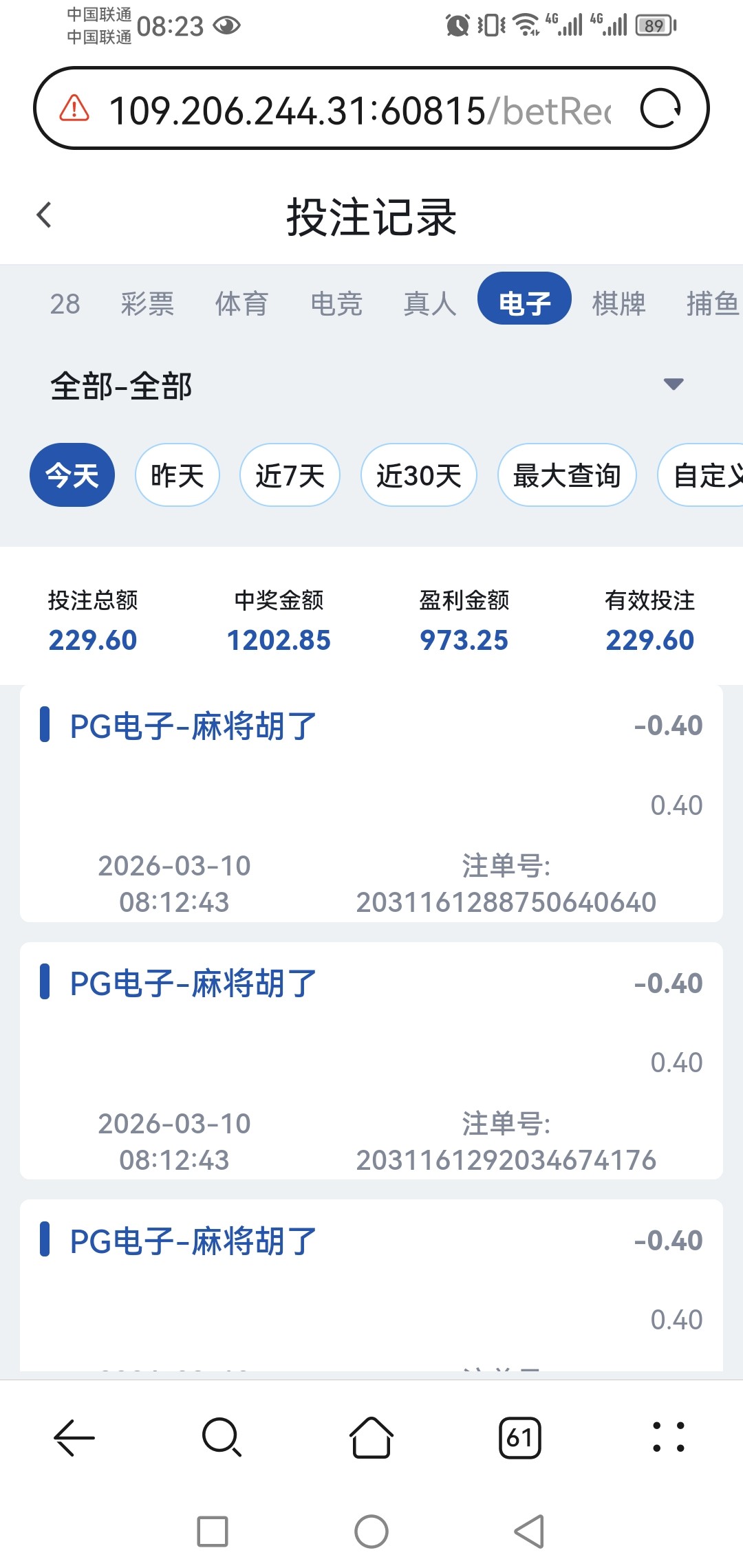Open the 棋牌 tab
This screenshot has width=743, height=1568.
click(x=619, y=304)
